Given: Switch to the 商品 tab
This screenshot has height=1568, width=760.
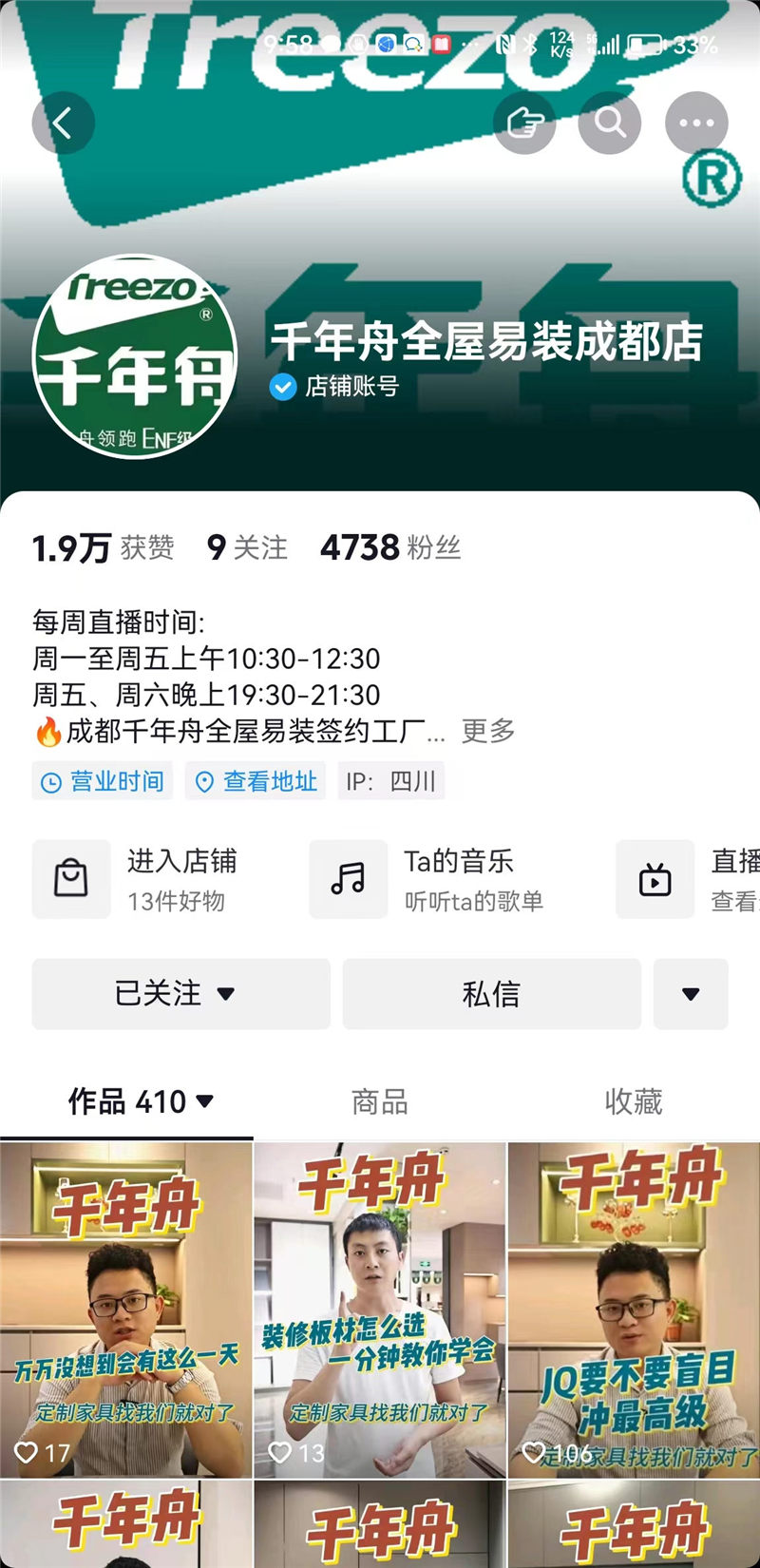Looking at the screenshot, I should click(380, 1102).
